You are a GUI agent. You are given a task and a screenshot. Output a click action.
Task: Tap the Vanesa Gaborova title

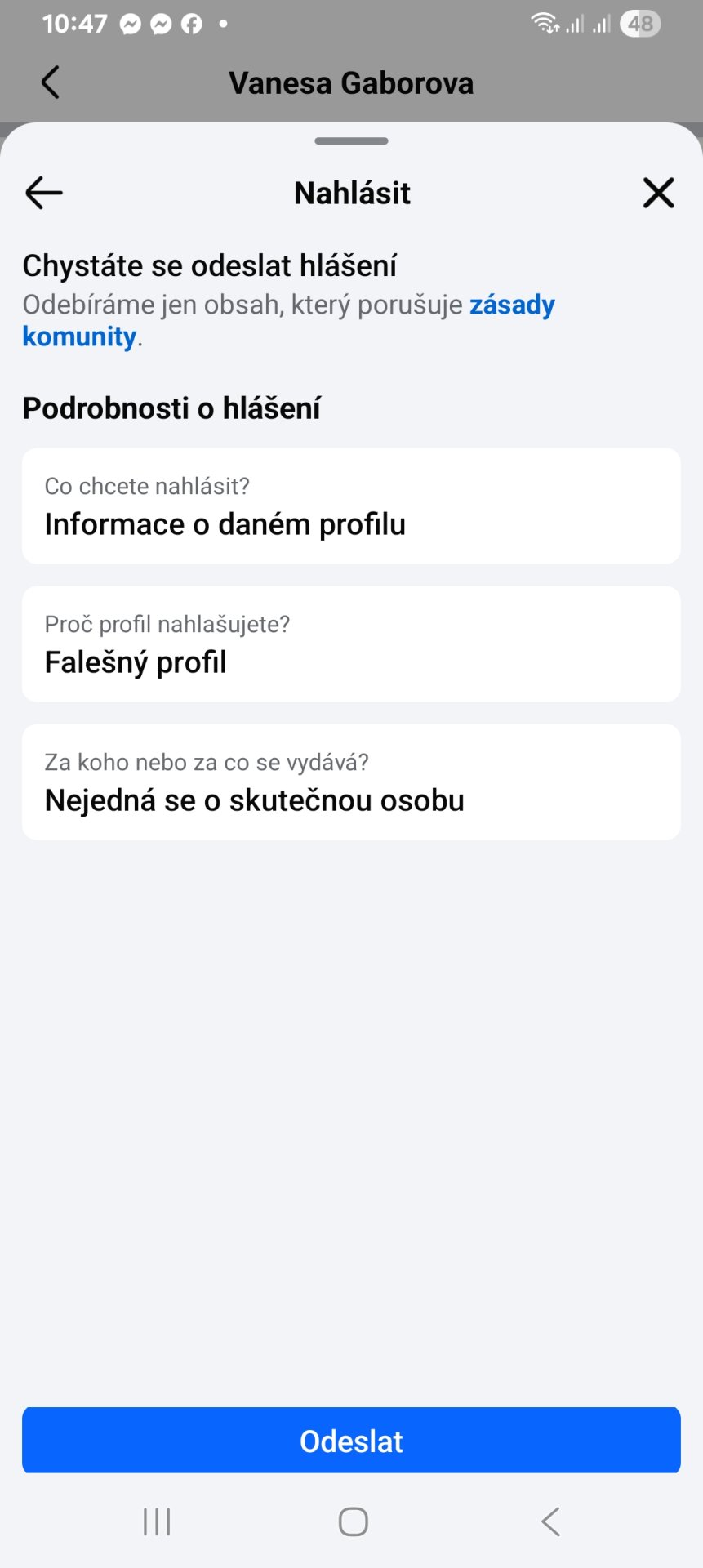[x=352, y=82]
